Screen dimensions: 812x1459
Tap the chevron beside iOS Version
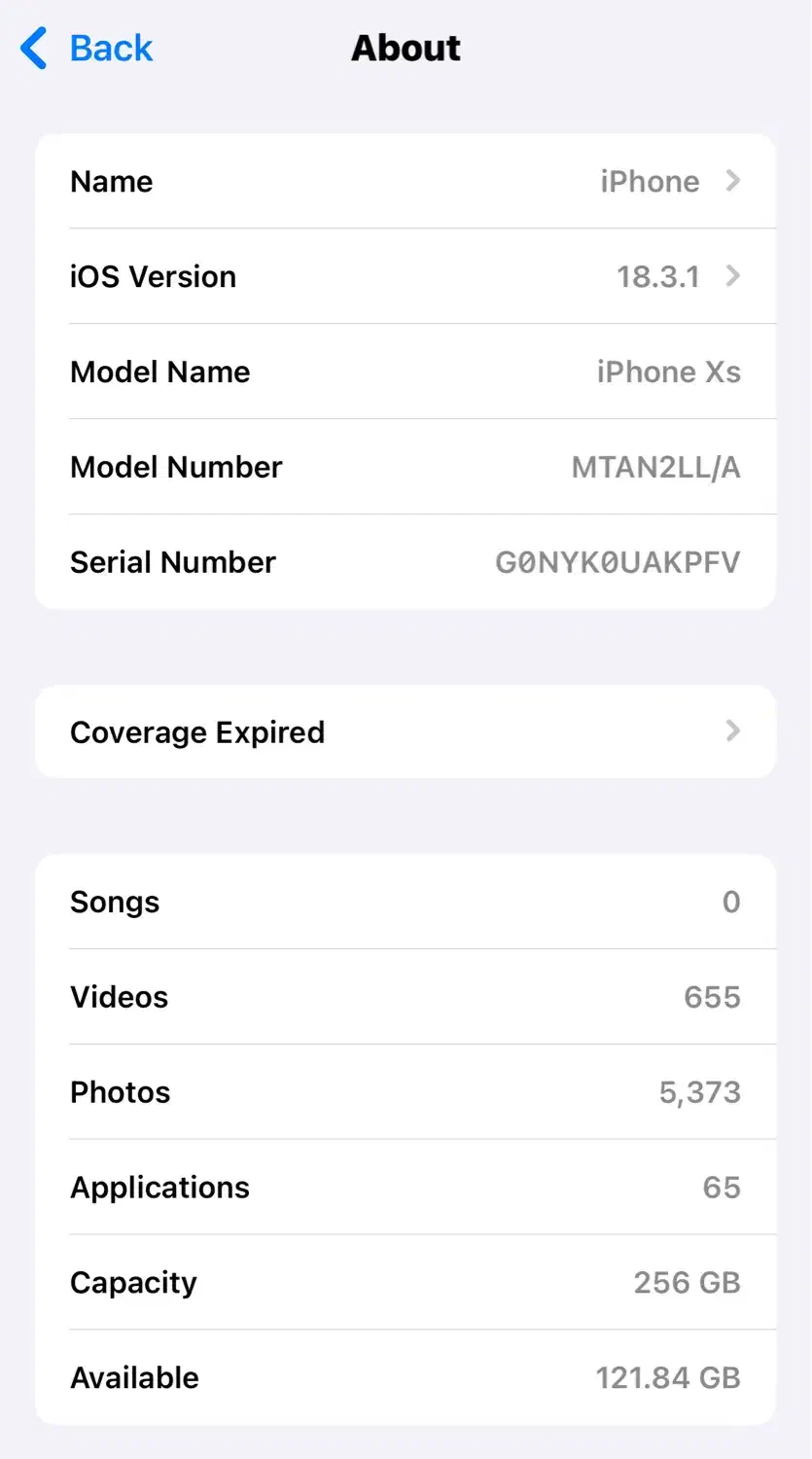[732, 276]
